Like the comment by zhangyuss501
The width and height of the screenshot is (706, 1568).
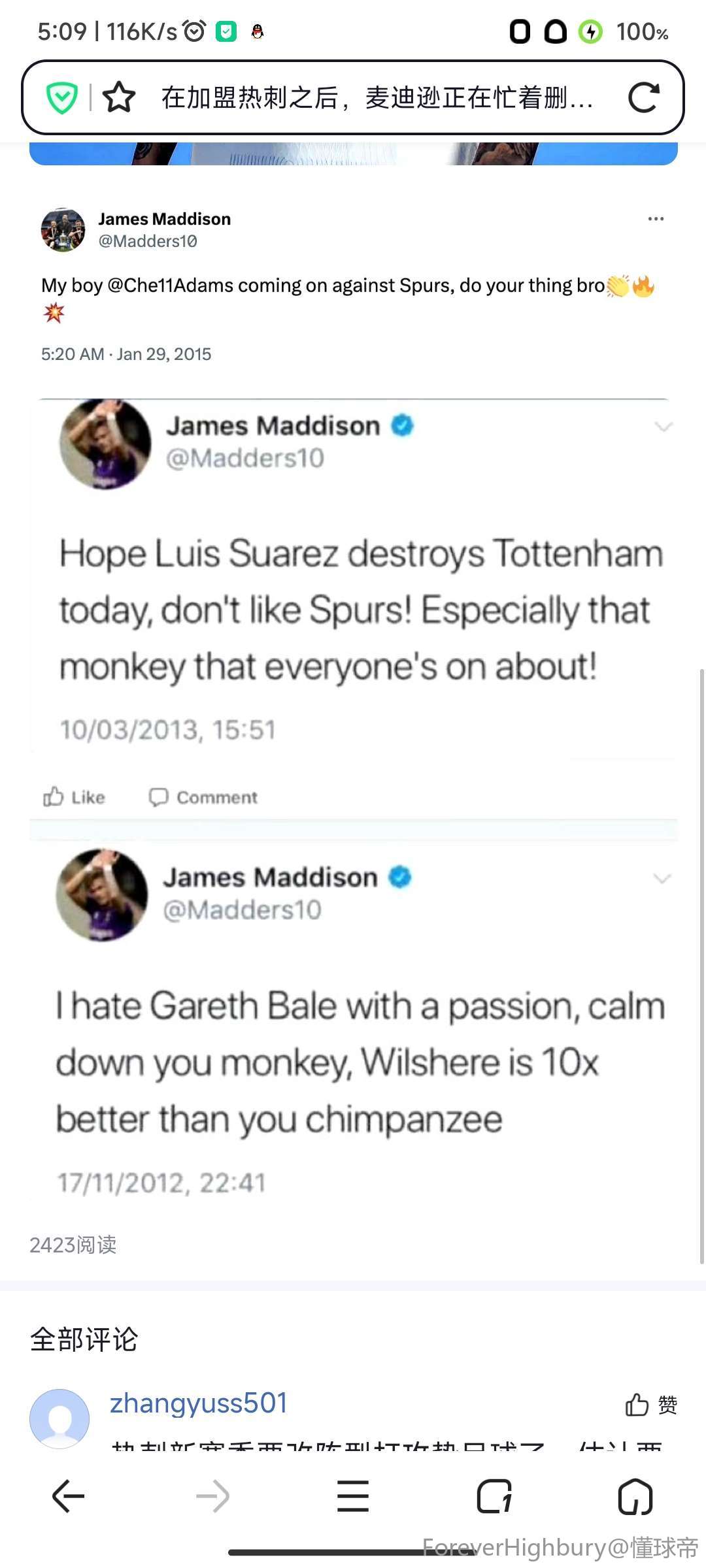(650, 1404)
